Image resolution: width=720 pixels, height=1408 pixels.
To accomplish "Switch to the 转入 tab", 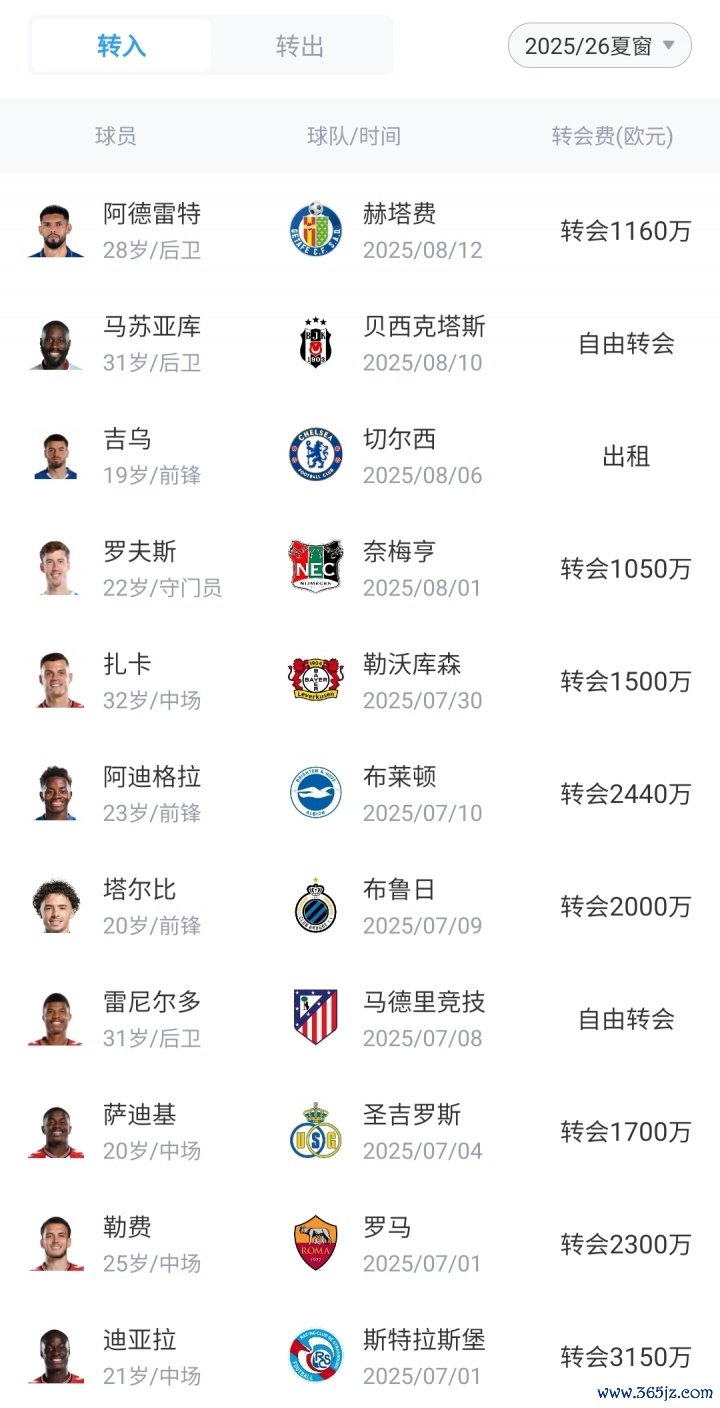I will (121, 46).
